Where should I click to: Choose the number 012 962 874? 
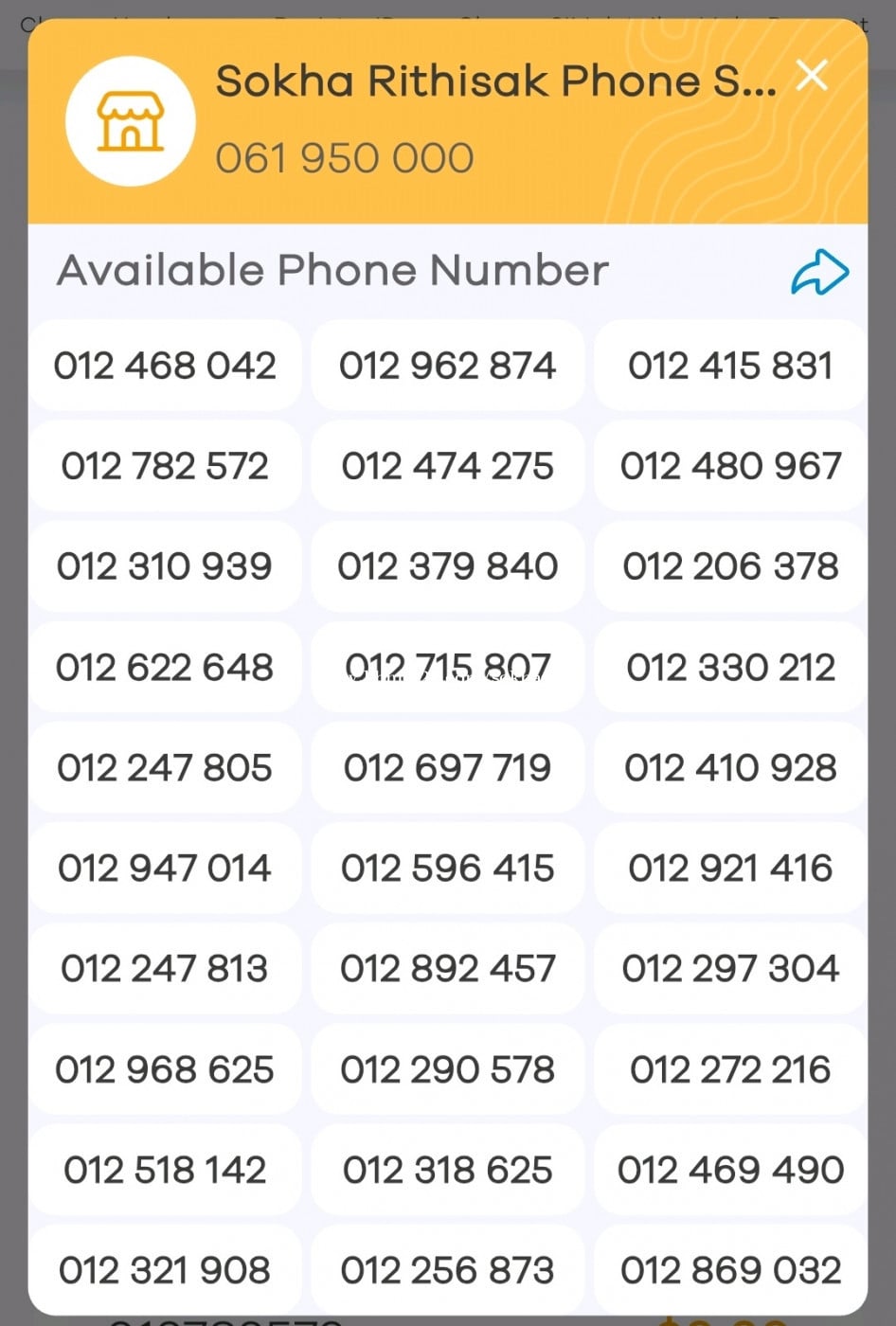(447, 366)
